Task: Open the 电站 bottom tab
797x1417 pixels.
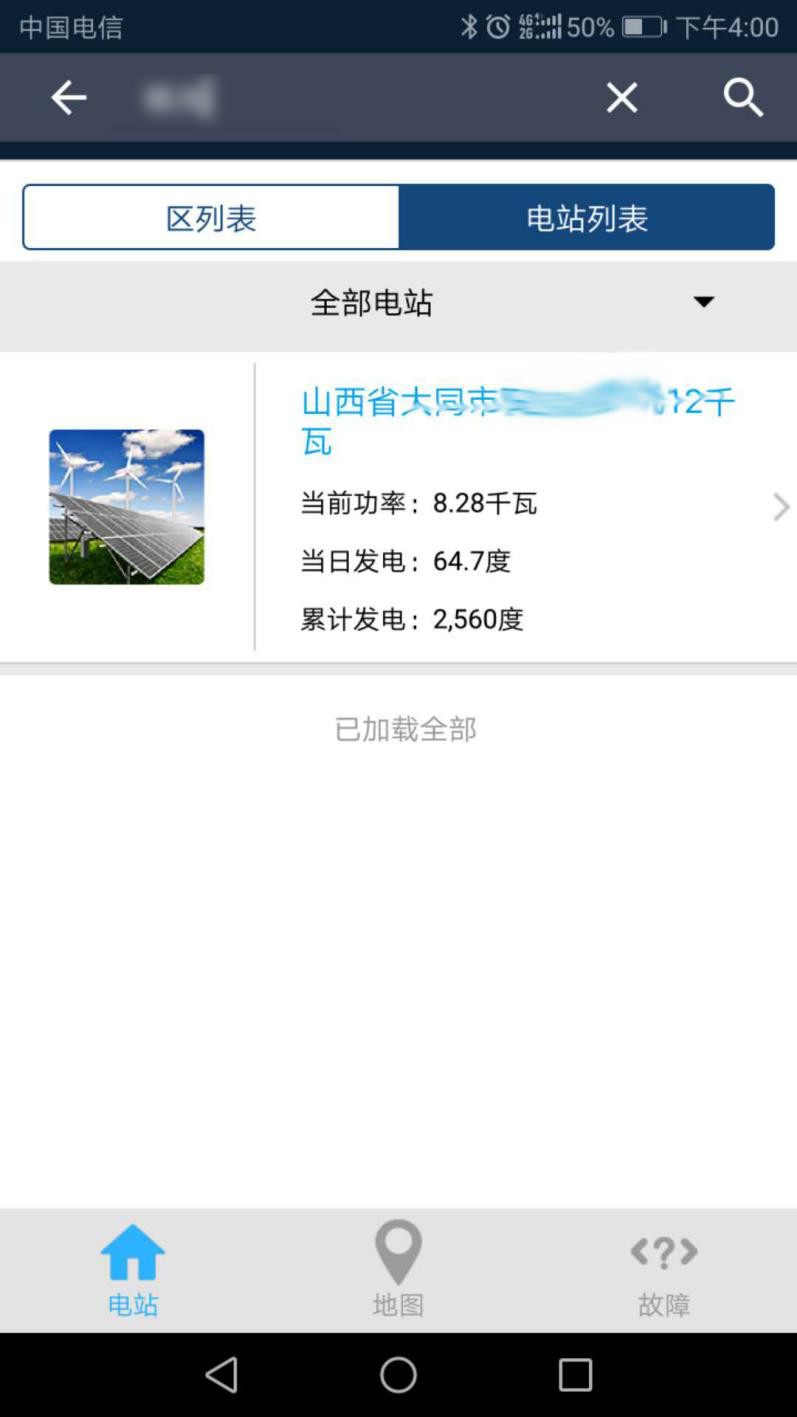Action: (133, 1268)
